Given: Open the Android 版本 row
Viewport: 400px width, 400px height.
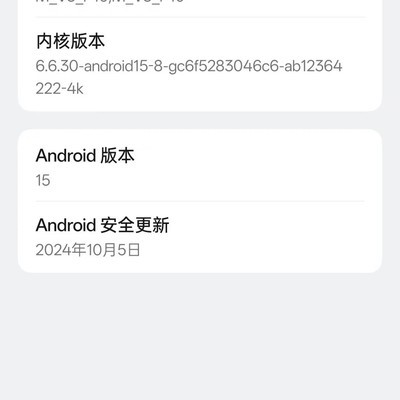Looking at the screenshot, I should (200, 165).
